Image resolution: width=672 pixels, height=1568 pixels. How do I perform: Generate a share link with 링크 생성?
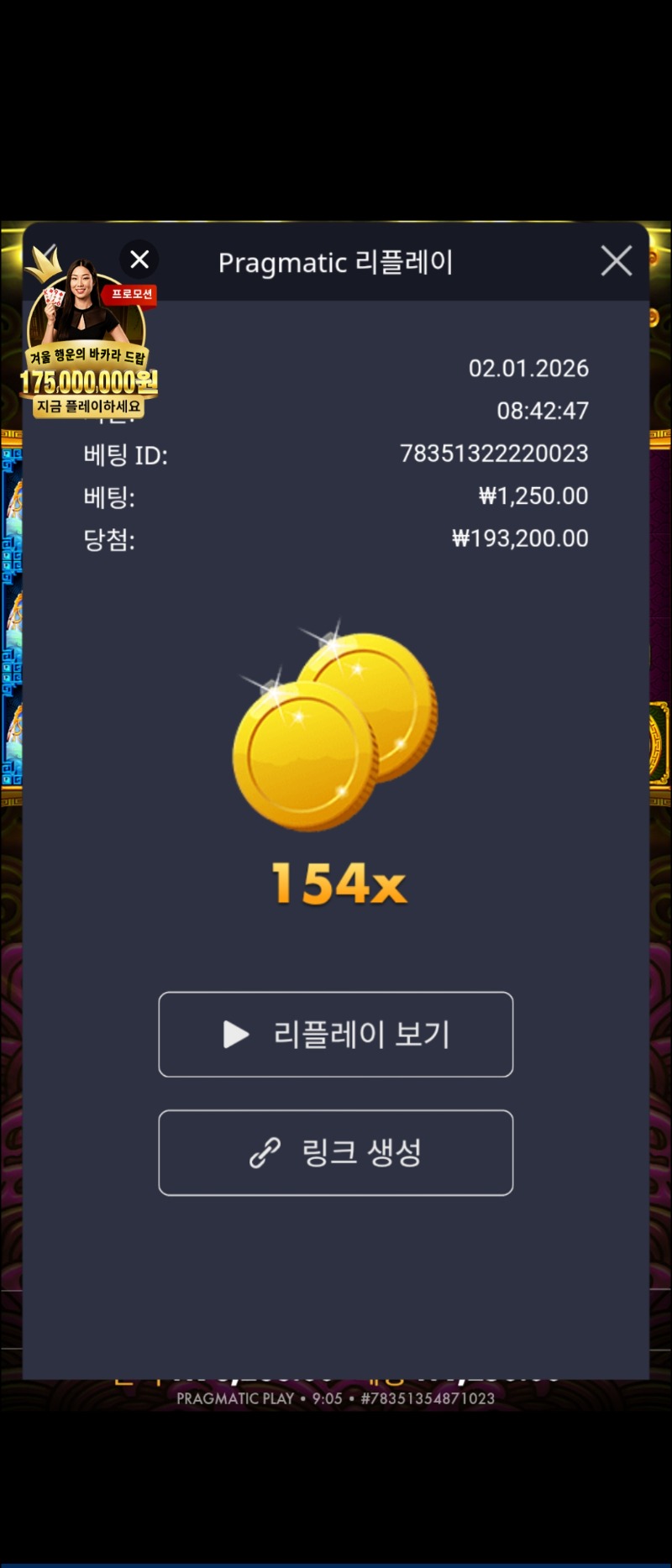click(336, 1152)
